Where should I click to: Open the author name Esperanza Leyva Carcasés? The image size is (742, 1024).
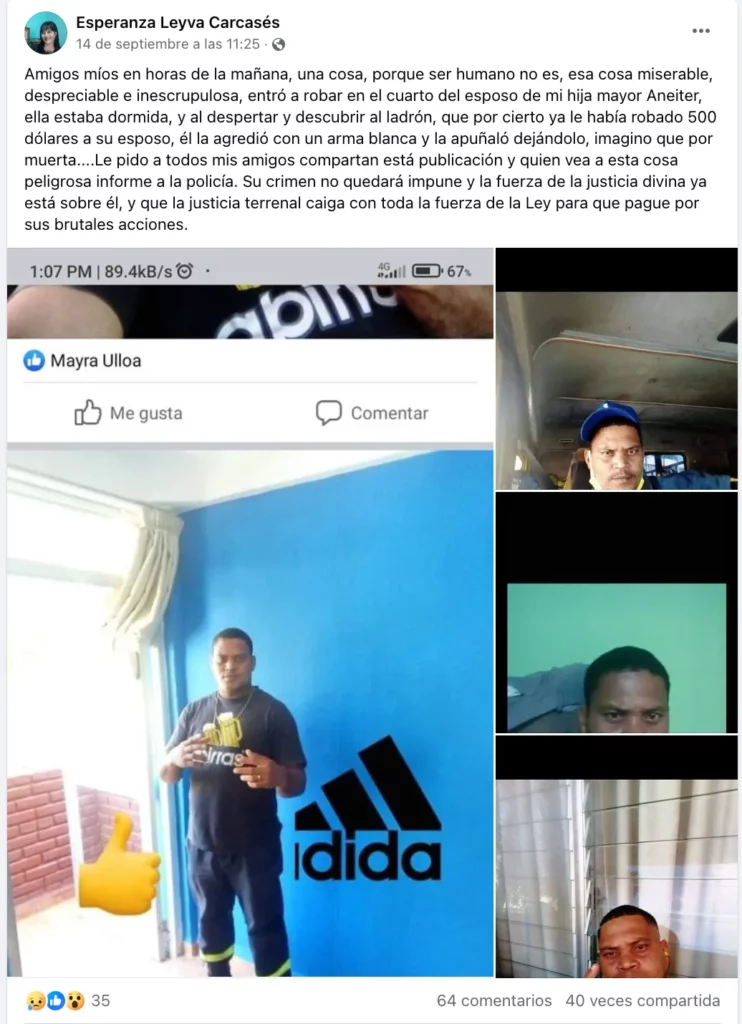pos(178,22)
